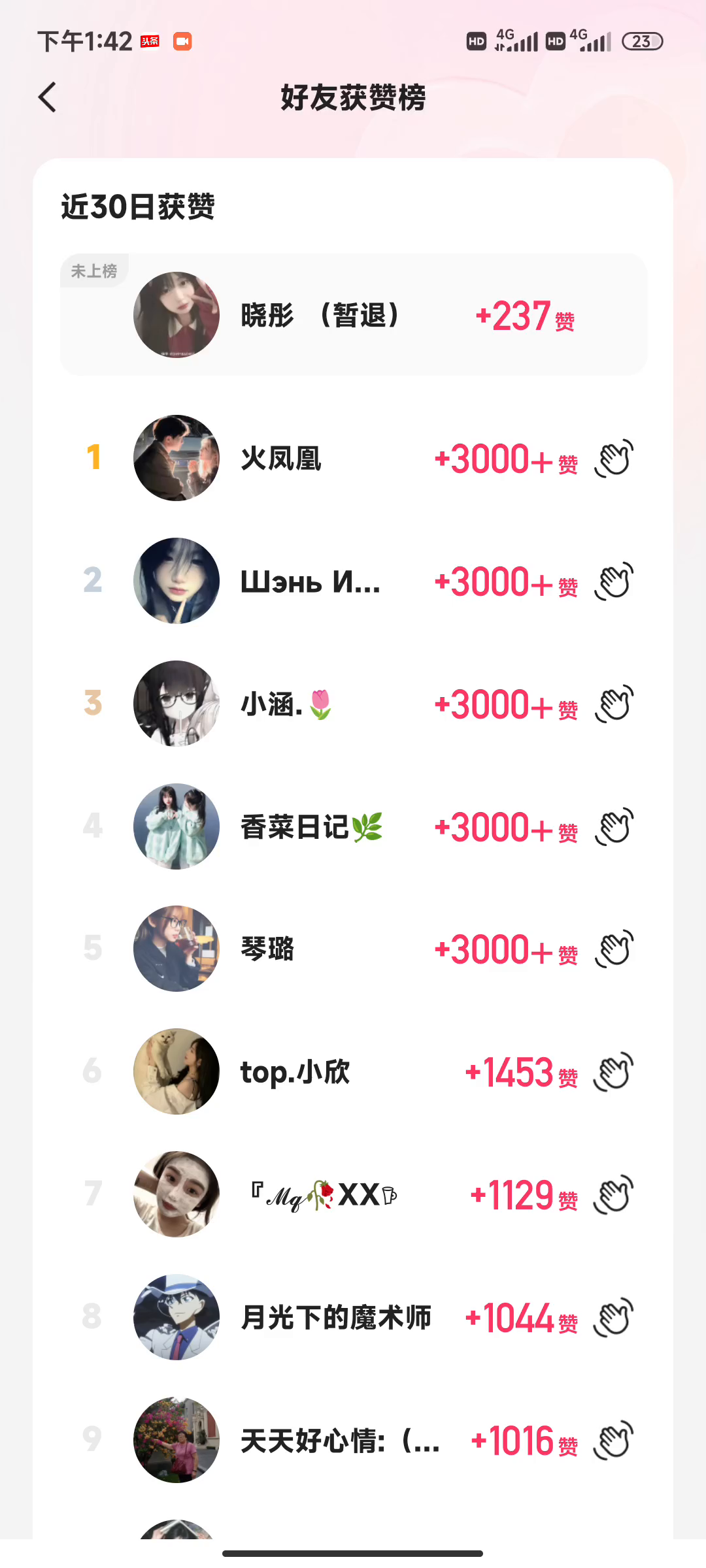Image resolution: width=706 pixels, height=1568 pixels.
Task: Clap for 琴璐
Action: 614,949
